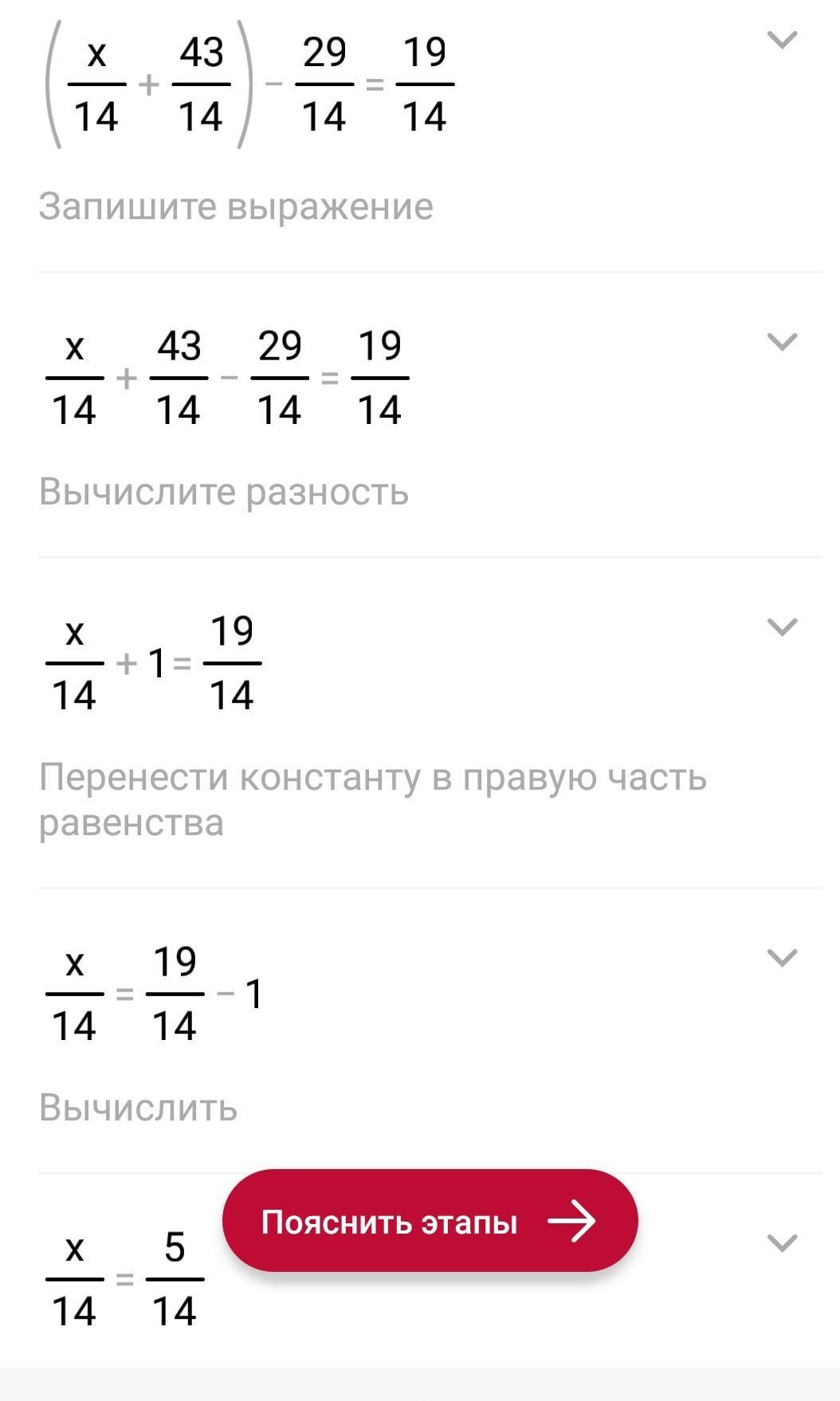840x1401 pixels.
Task: Expand the 'Вычислите разность' step
Action: (x=781, y=341)
